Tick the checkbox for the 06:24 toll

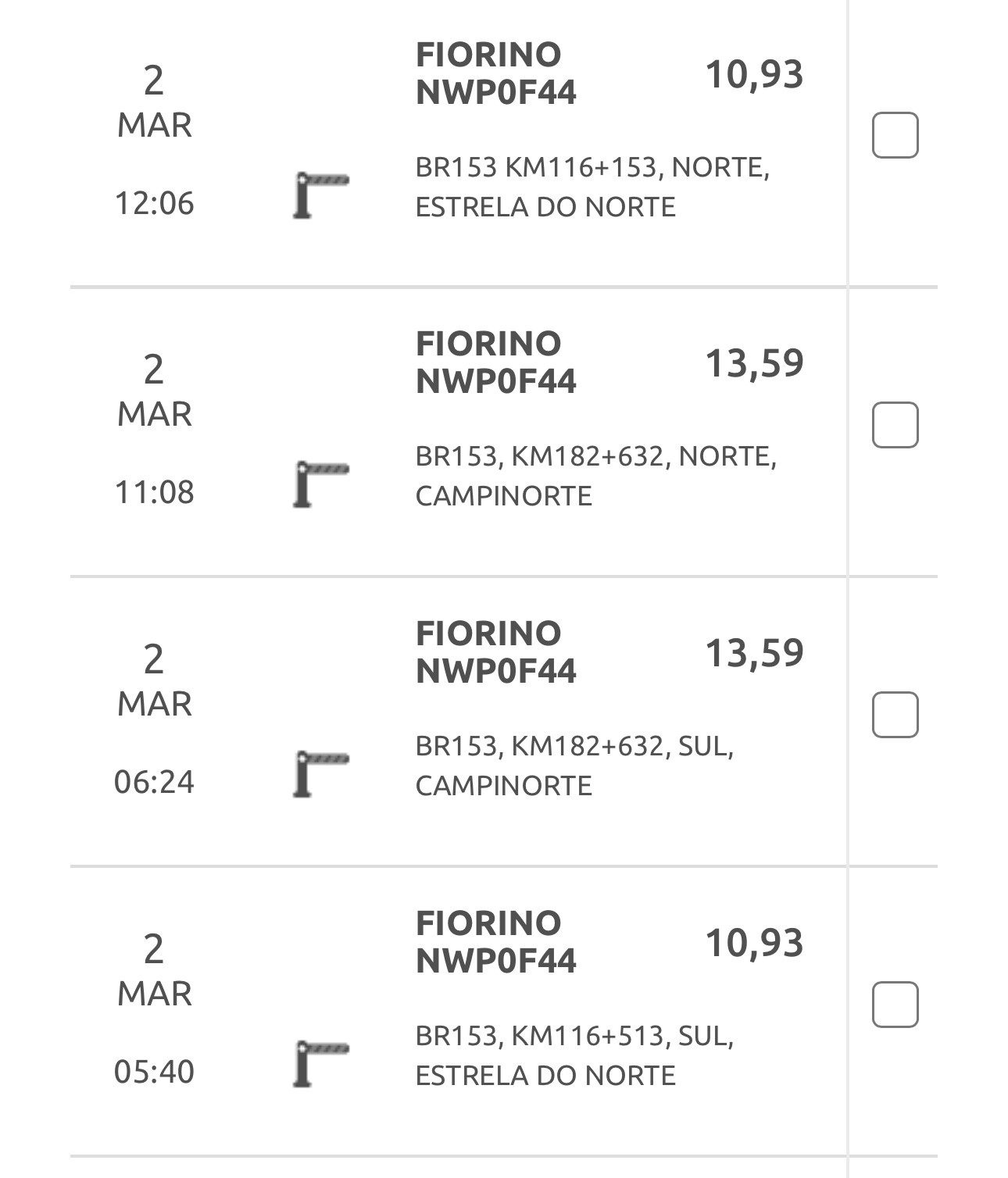895,715
